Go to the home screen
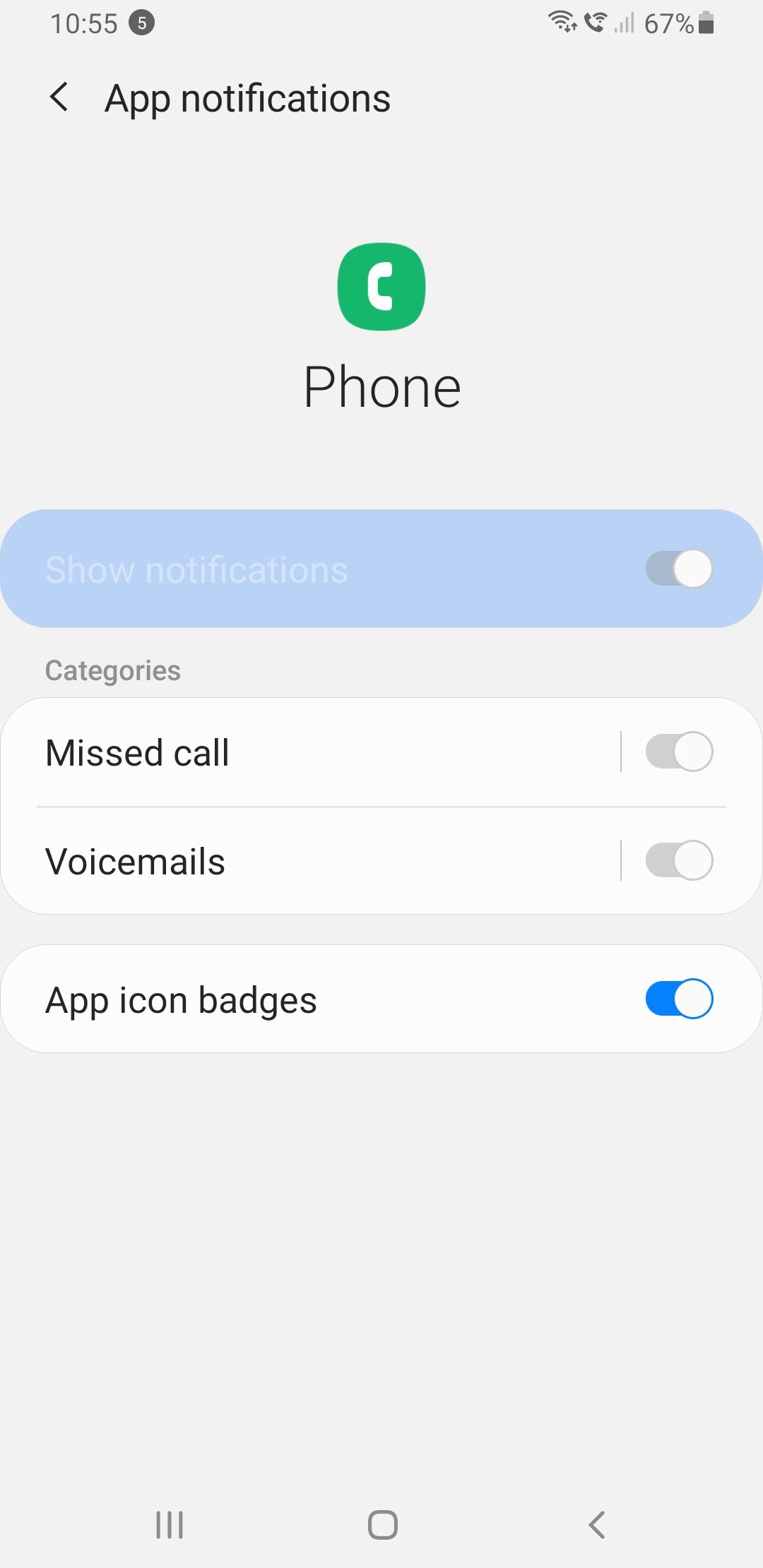 pos(382,1524)
